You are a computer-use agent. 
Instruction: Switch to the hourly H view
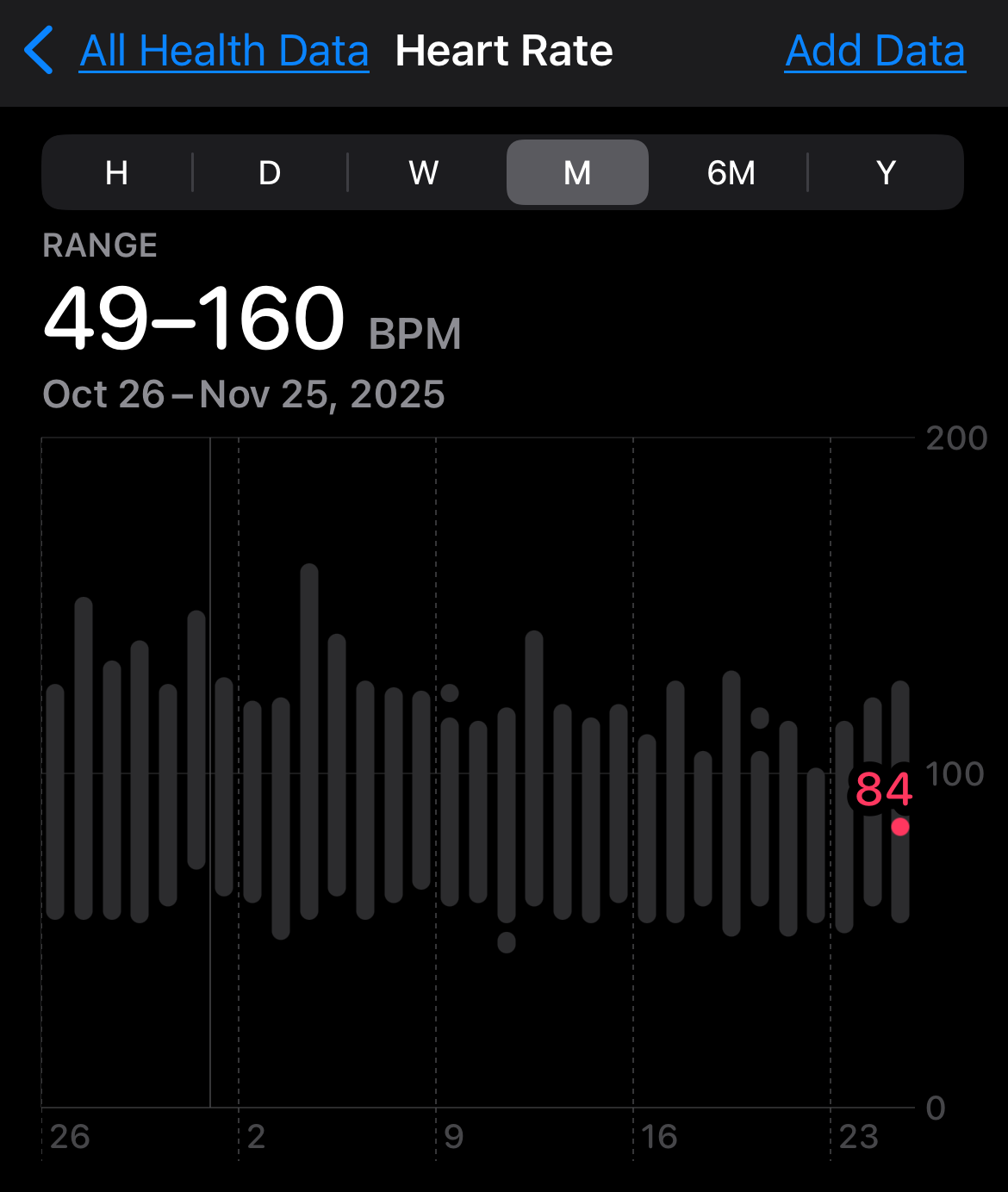click(117, 173)
